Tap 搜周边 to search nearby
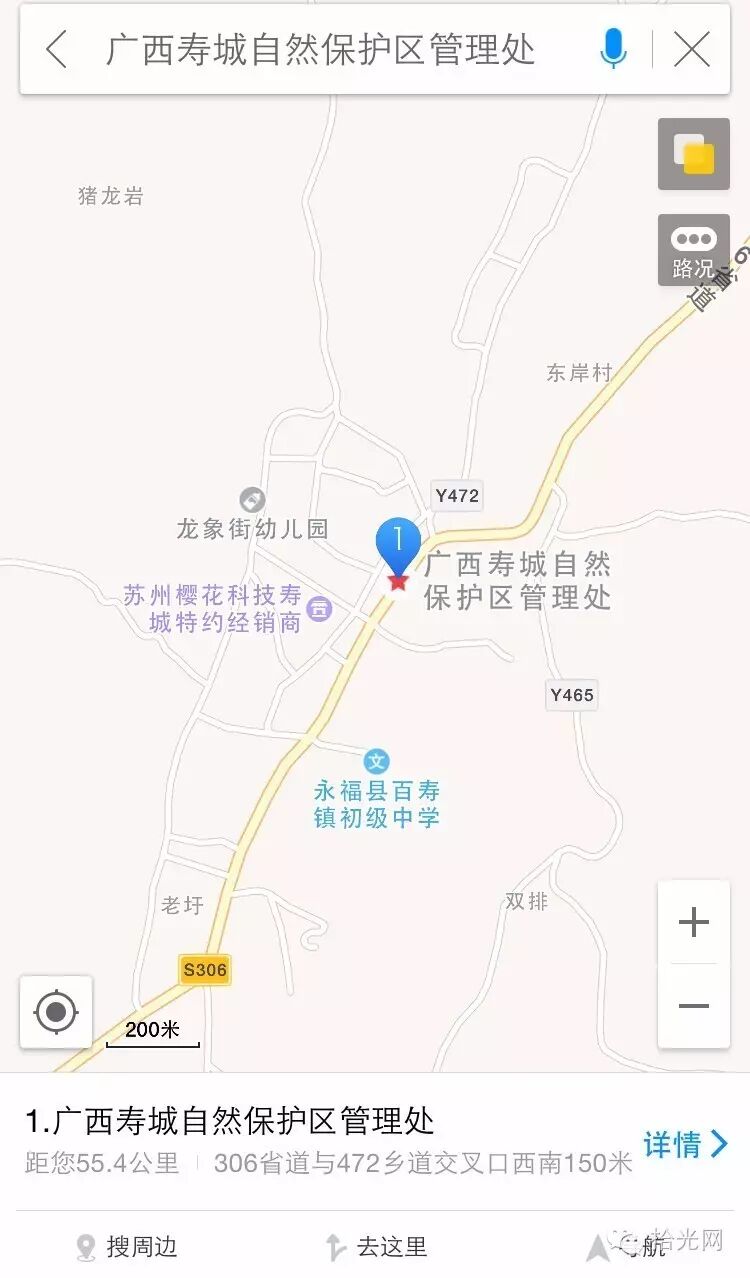 127,1246
